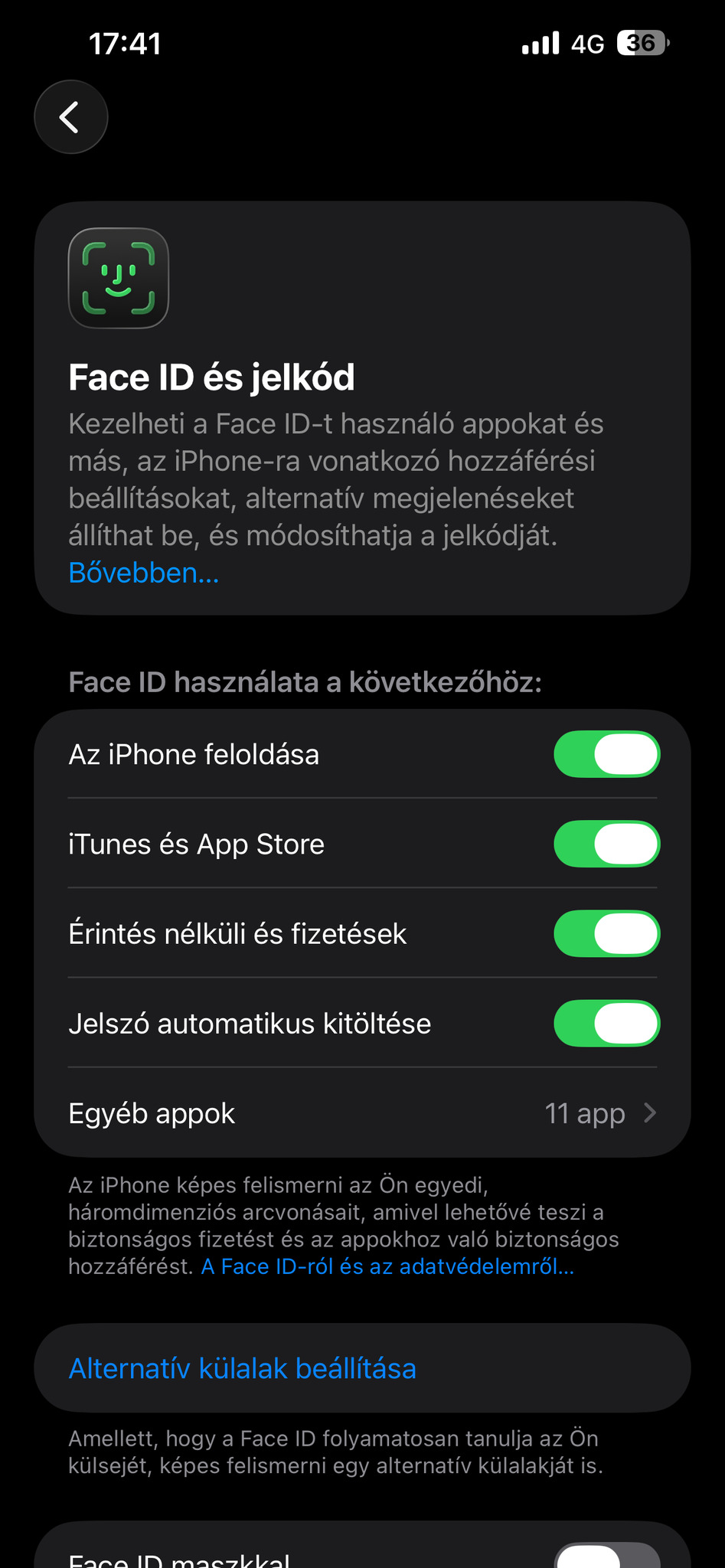This screenshot has height=1568, width=725.
Task: Toggle Érintés nélküli és fizetések switch
Action: pyautogui.click(x=606, y=933)
